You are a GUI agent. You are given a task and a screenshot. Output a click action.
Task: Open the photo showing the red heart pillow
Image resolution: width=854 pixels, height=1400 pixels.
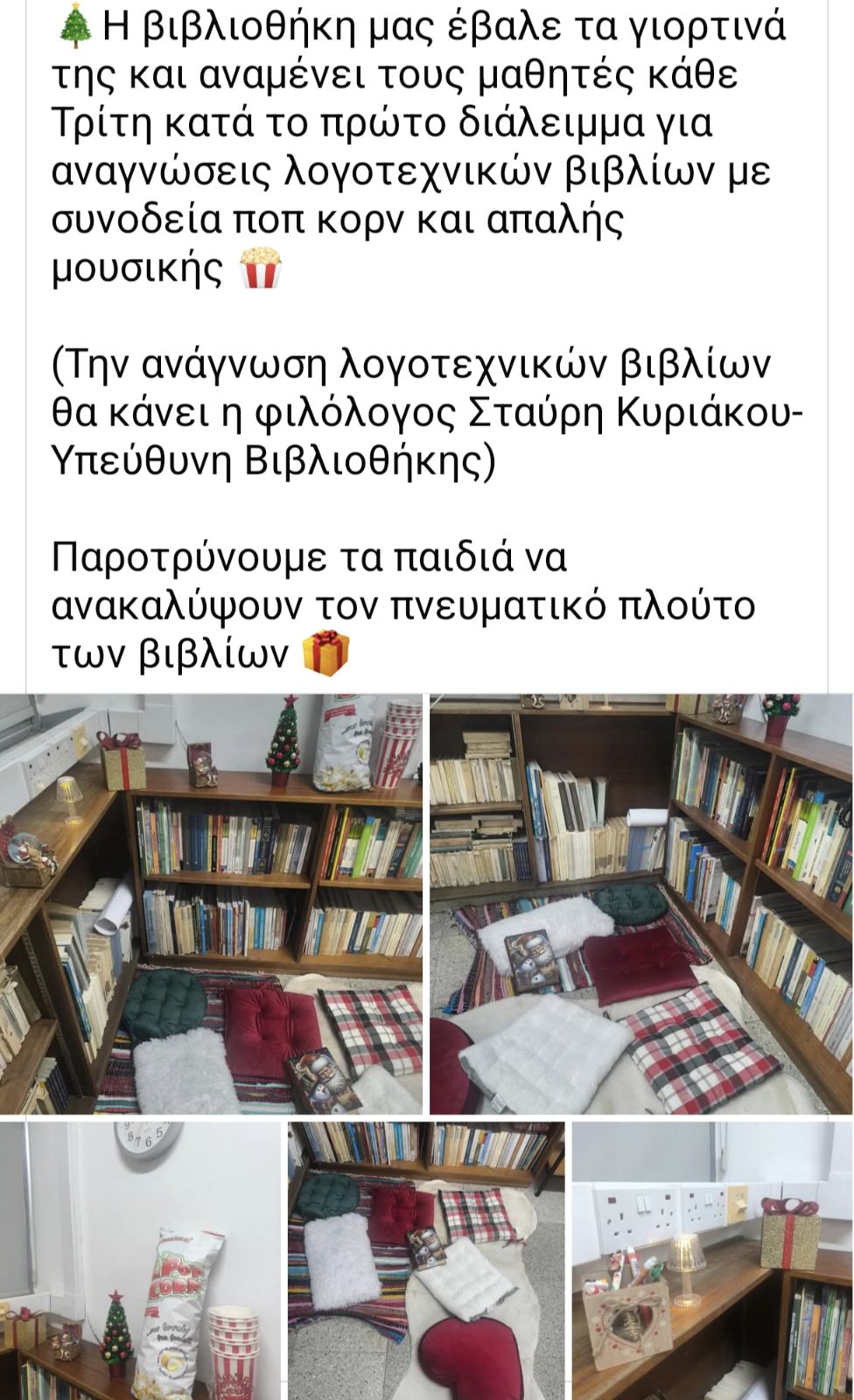pos(427,1260)
